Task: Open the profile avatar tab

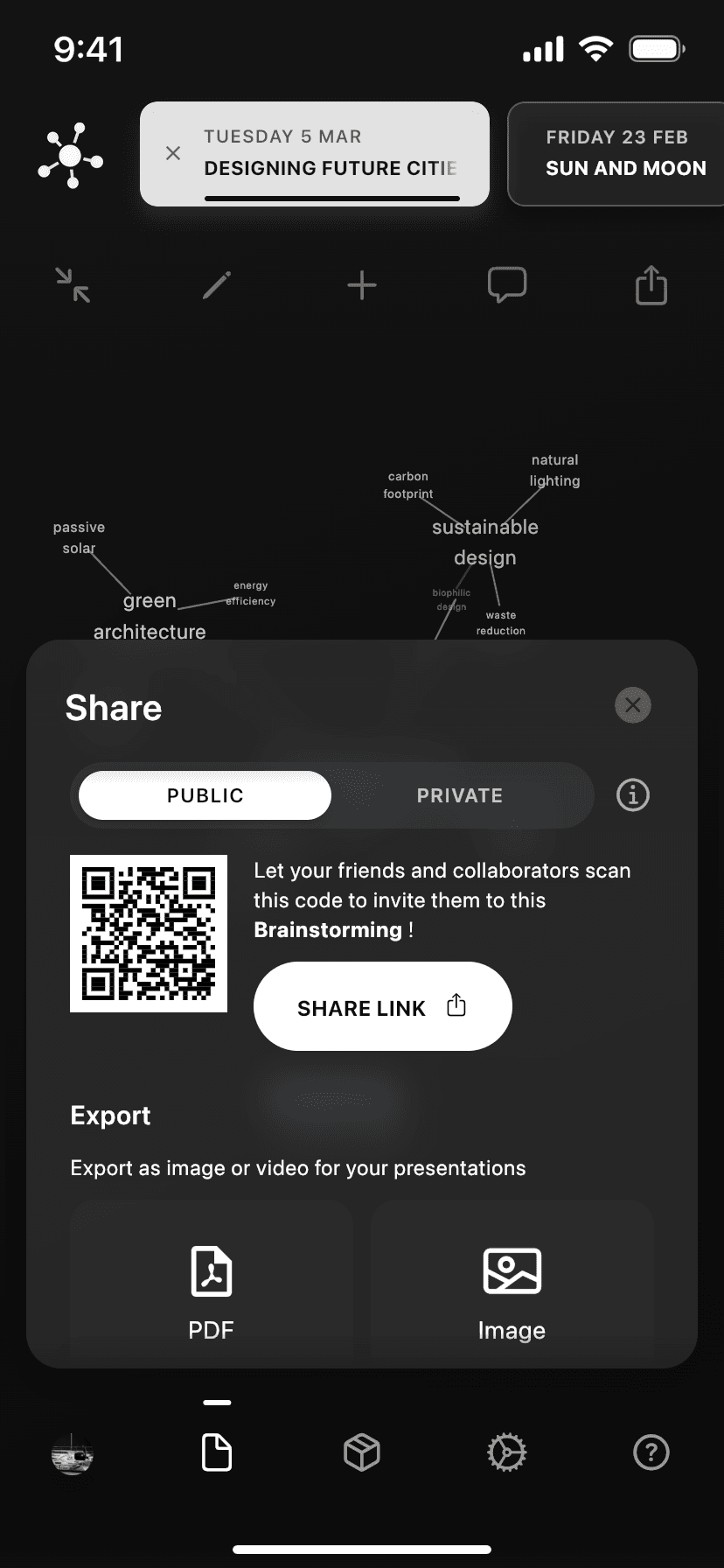Action: pos(73,1453)
